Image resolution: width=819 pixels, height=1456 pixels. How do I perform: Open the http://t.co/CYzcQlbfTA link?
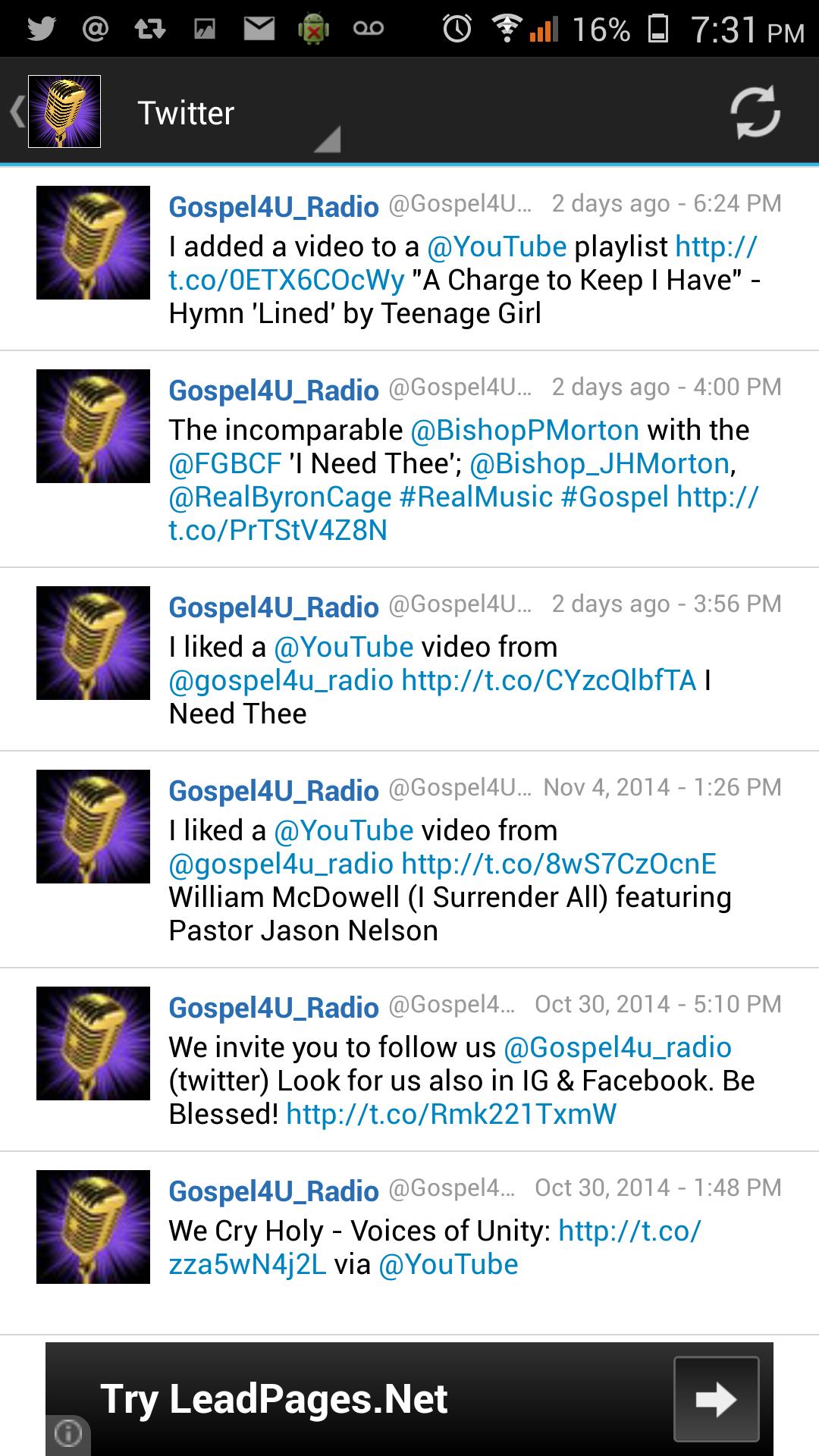545,679
